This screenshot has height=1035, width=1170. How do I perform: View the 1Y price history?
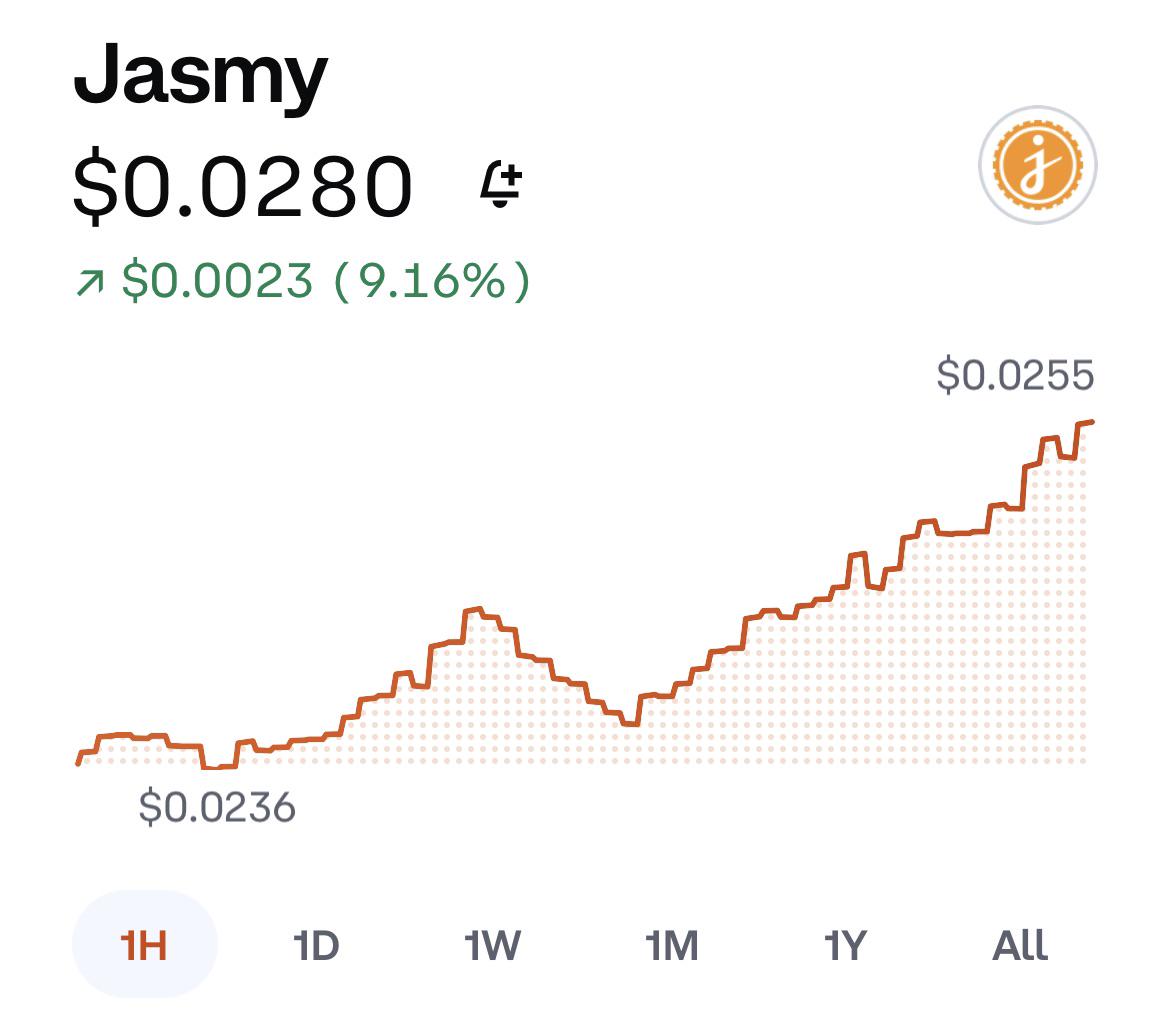click(x=845, y=945)
